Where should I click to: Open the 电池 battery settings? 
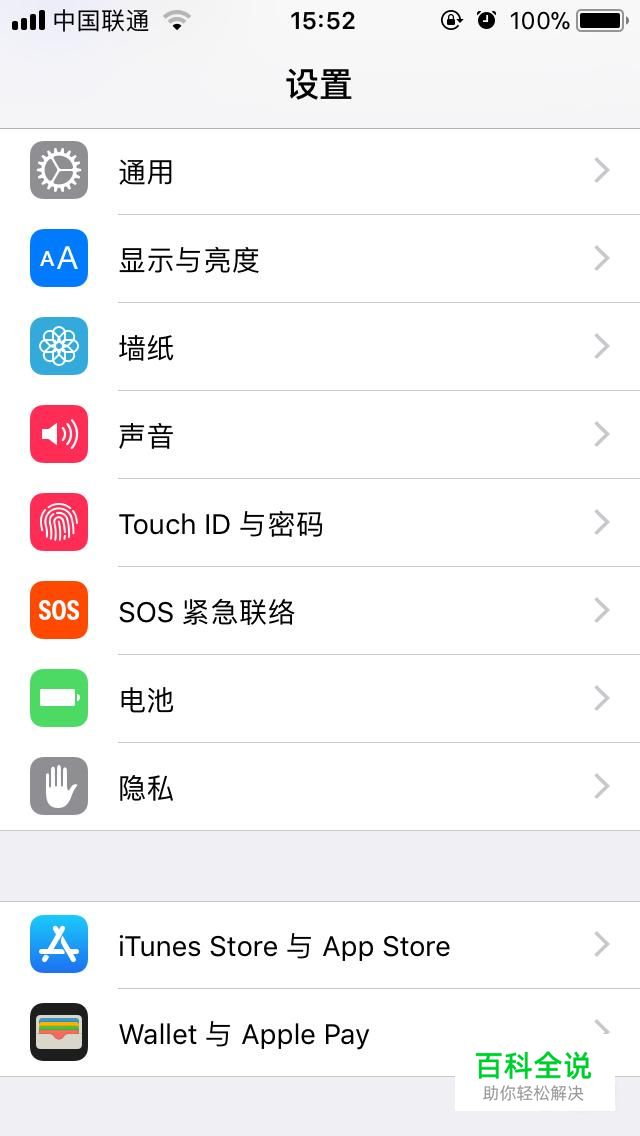click(x=320, y=699)
